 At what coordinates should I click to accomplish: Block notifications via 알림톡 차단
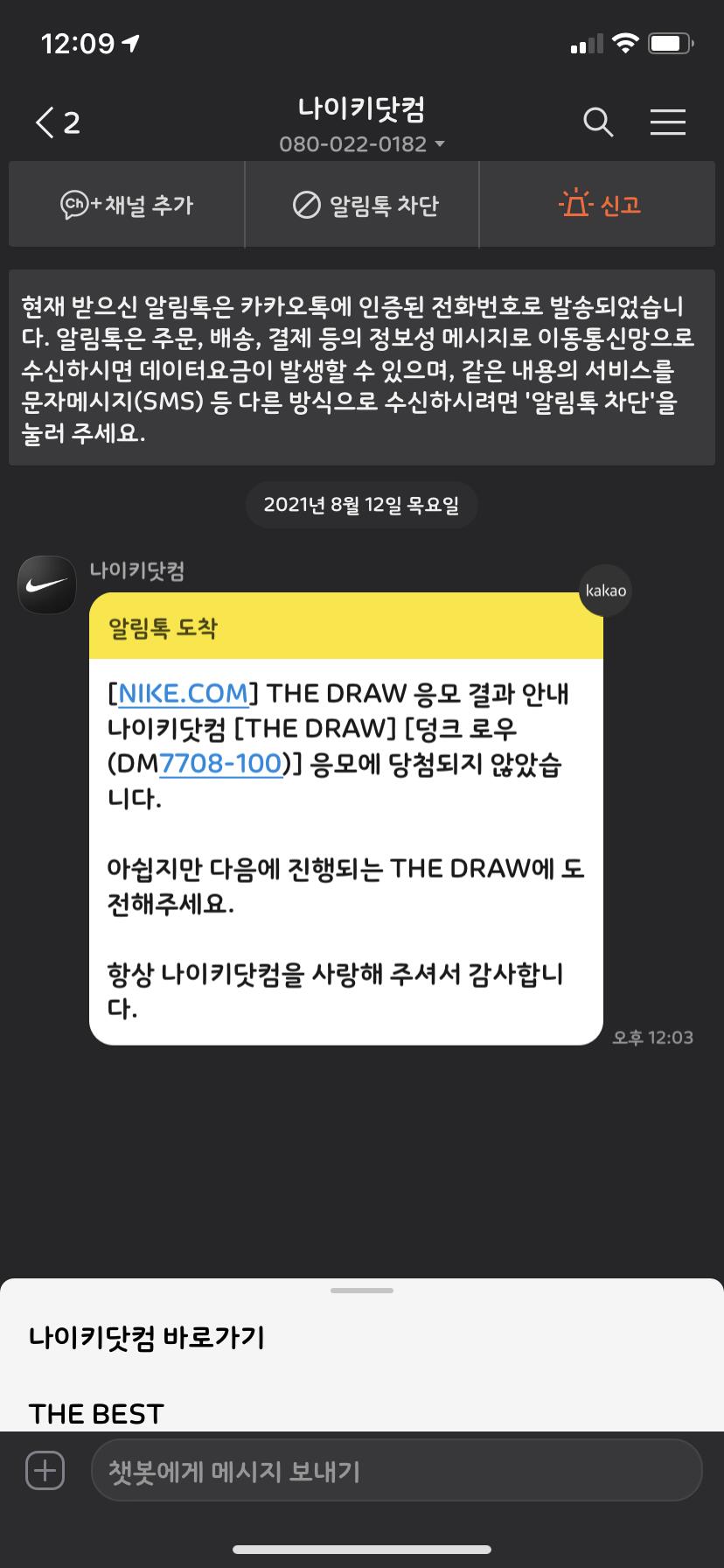pos(362,206)
